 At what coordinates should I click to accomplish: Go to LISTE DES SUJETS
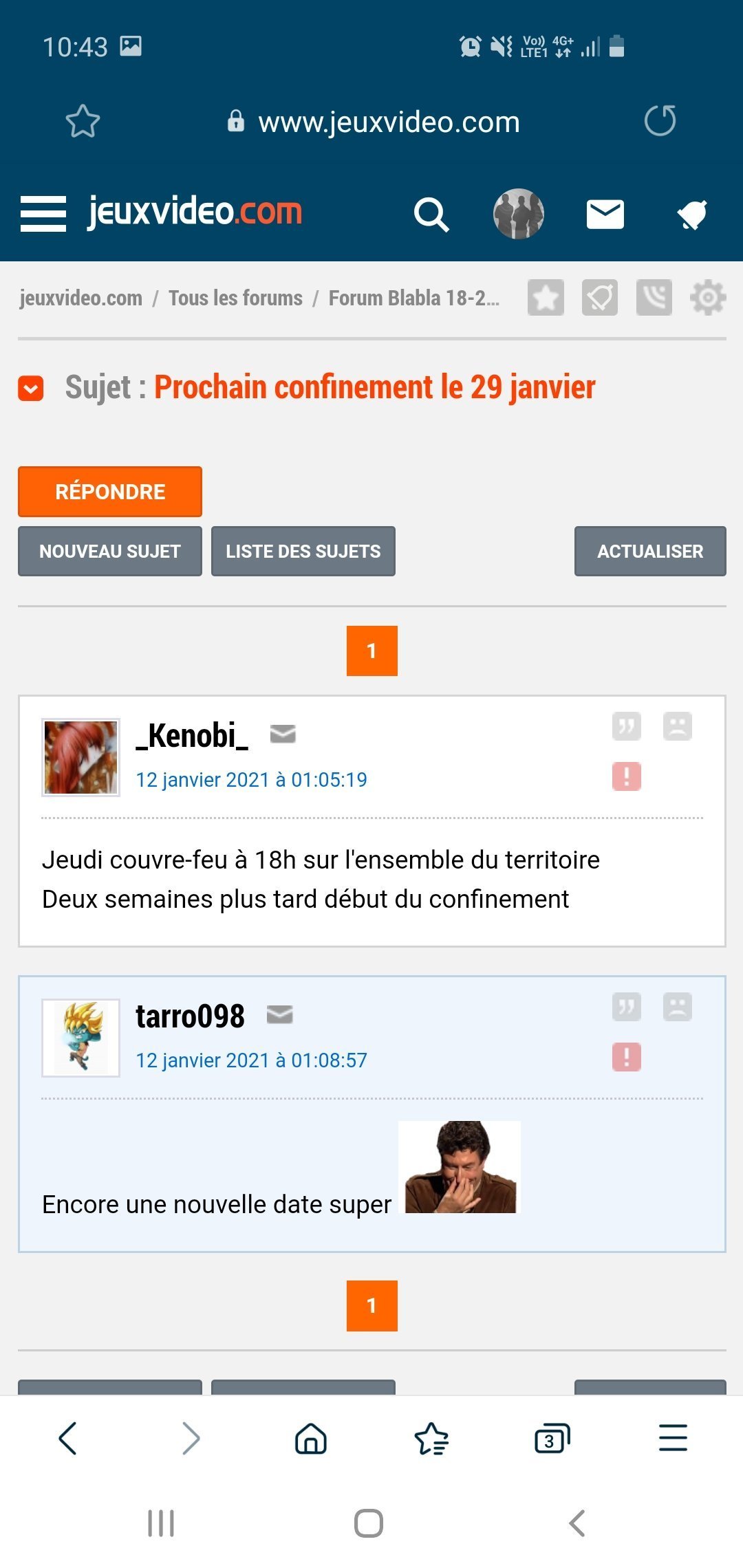pyautogui.click(x=303, y=552)
